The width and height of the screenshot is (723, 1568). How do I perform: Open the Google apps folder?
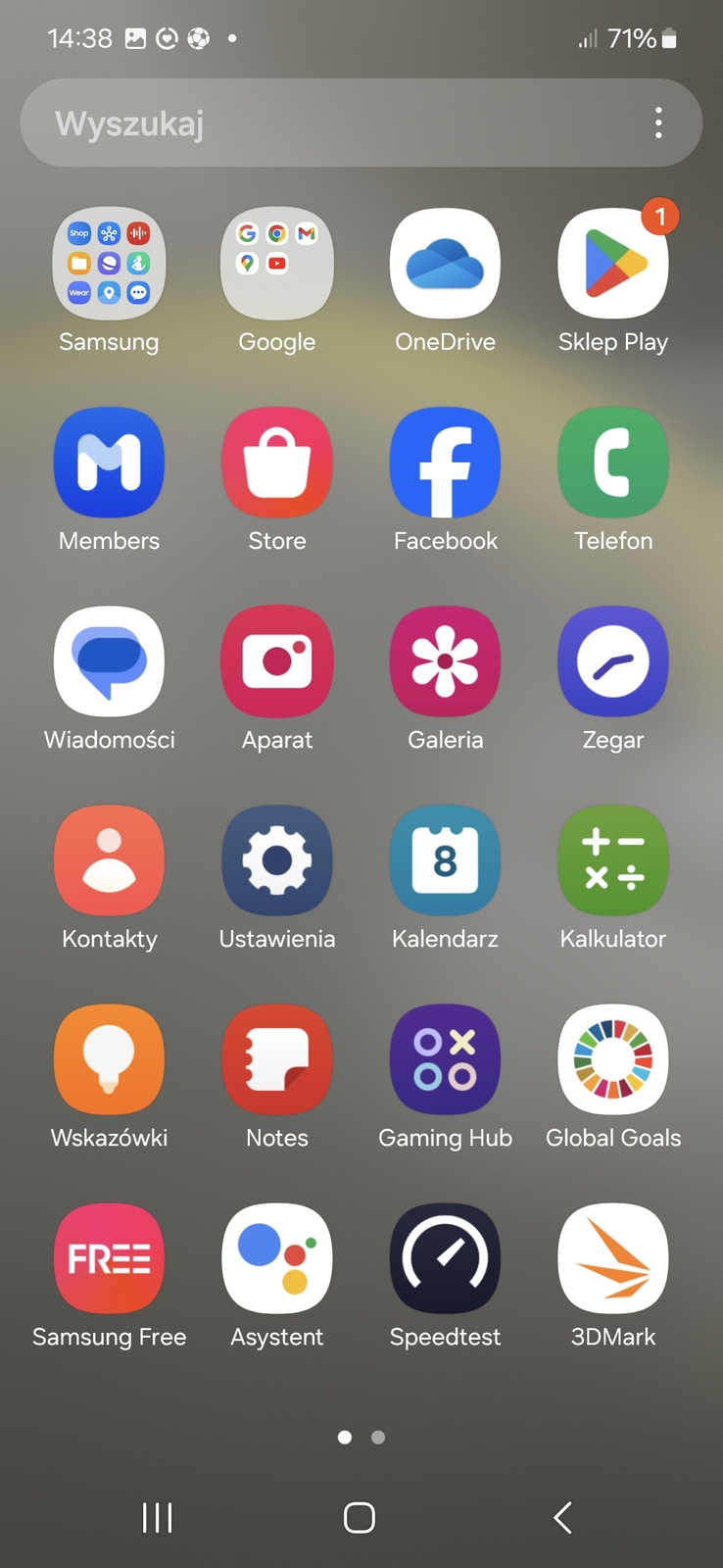click(277, 265)
